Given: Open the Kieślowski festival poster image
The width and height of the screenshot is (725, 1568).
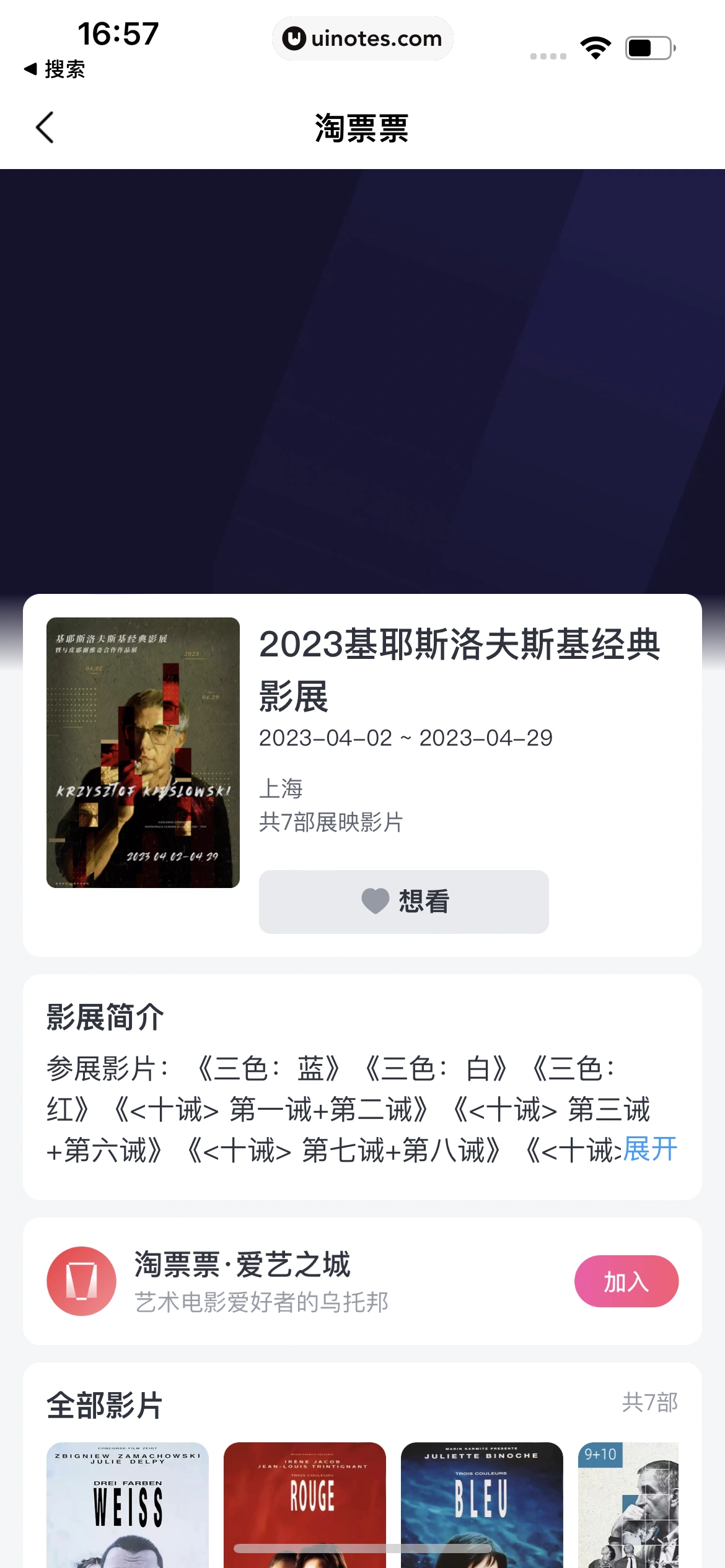Looking at the screenshot, I should tap(143, 752).
